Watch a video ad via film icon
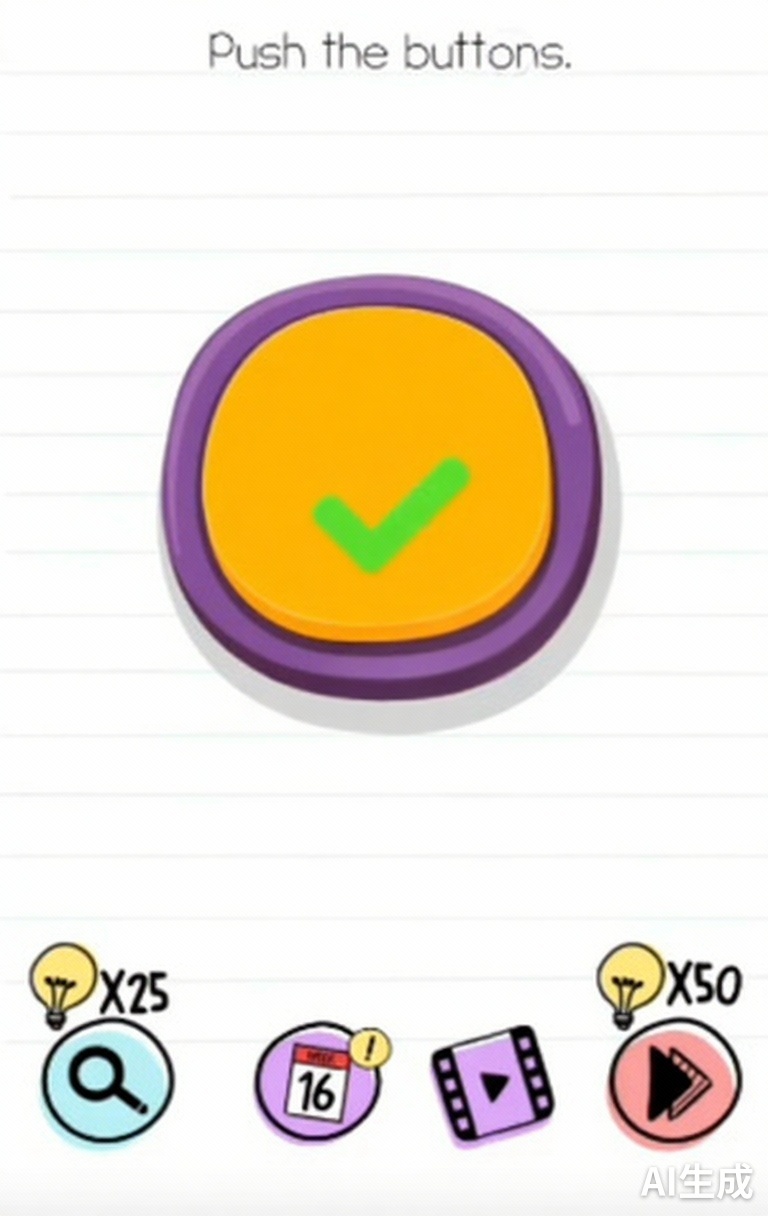This screenshot has height=1216, width=768. point(493,1084)
